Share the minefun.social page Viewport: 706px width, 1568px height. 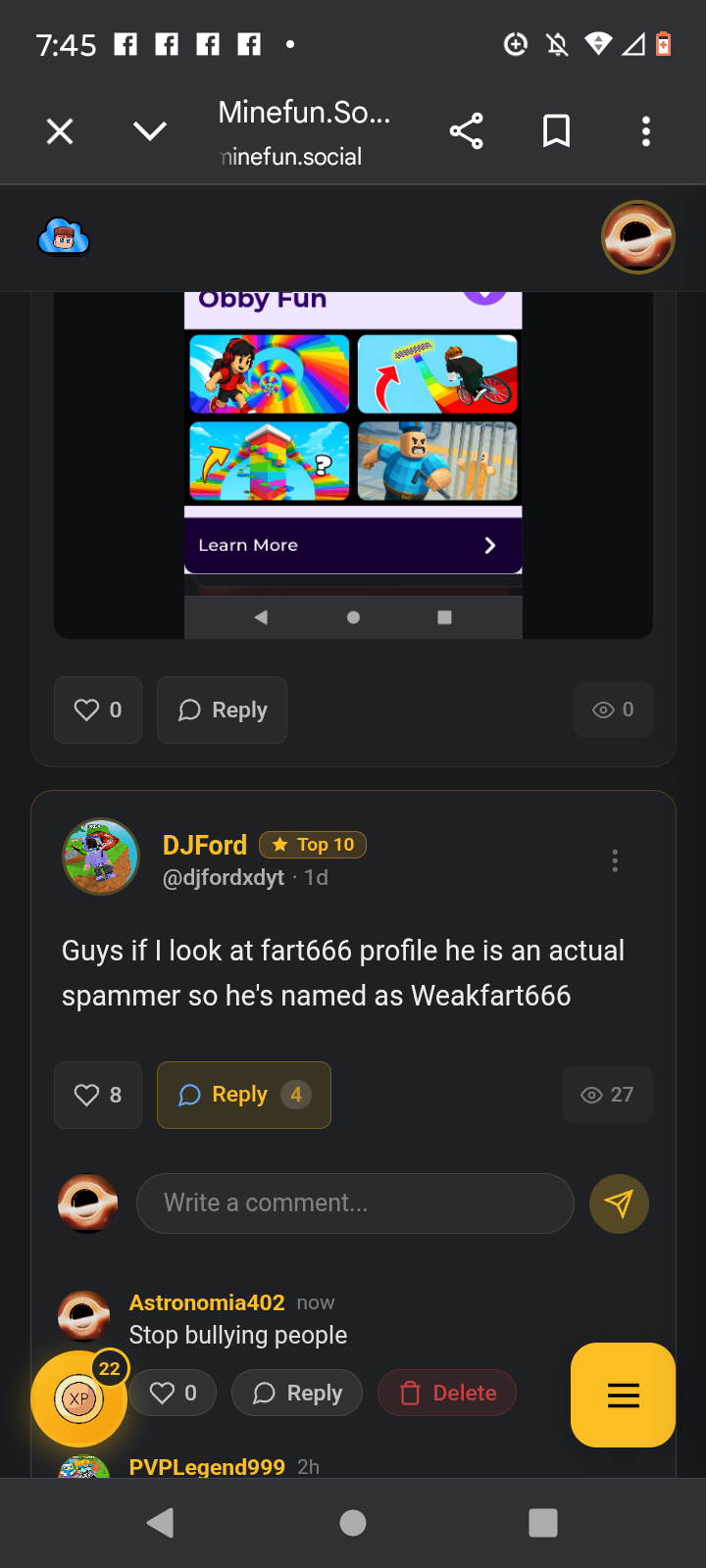point(466,131)
